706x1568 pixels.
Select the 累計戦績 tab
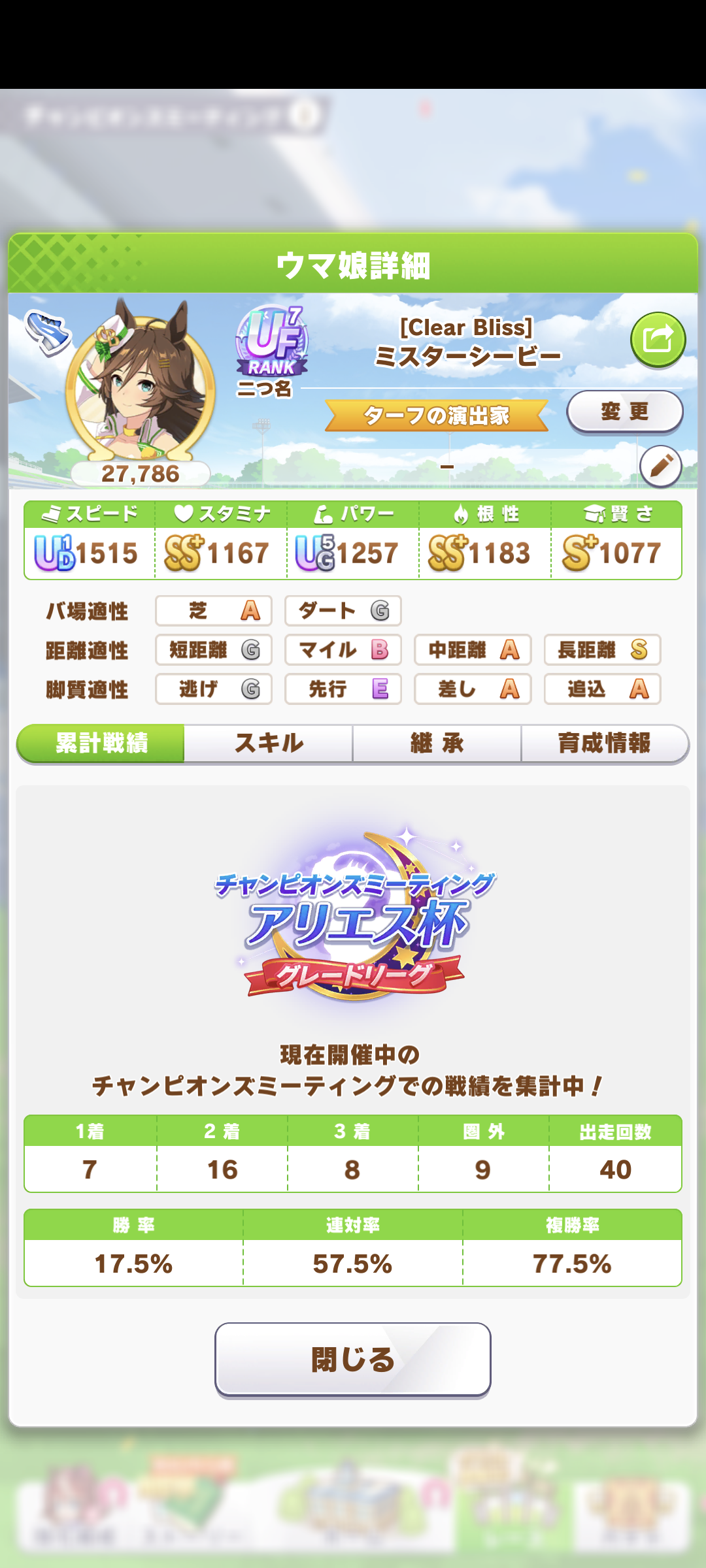tap(101, 743)
